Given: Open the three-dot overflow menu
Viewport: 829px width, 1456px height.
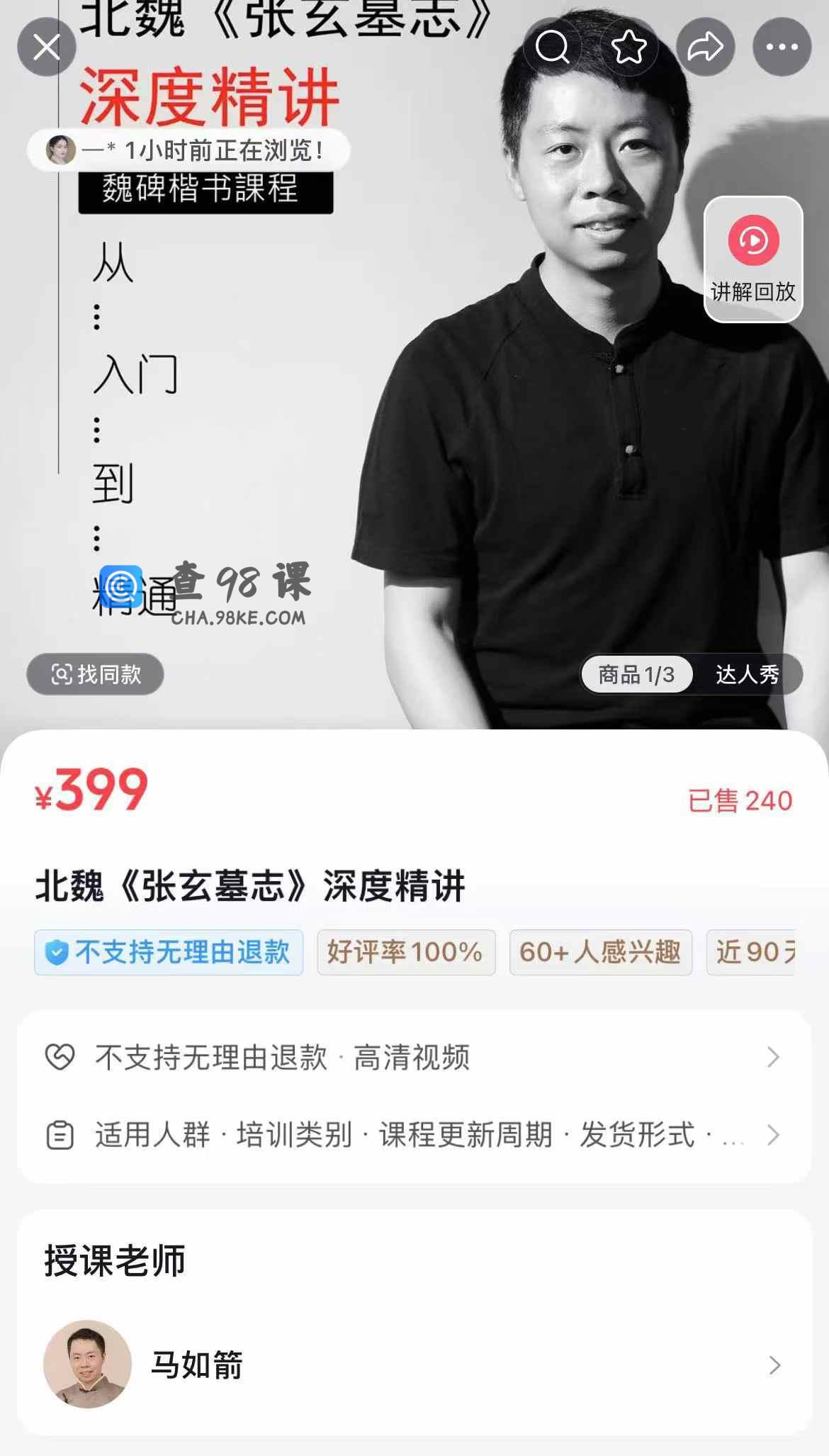Looking at the screenshot, I should pos(782,47).
